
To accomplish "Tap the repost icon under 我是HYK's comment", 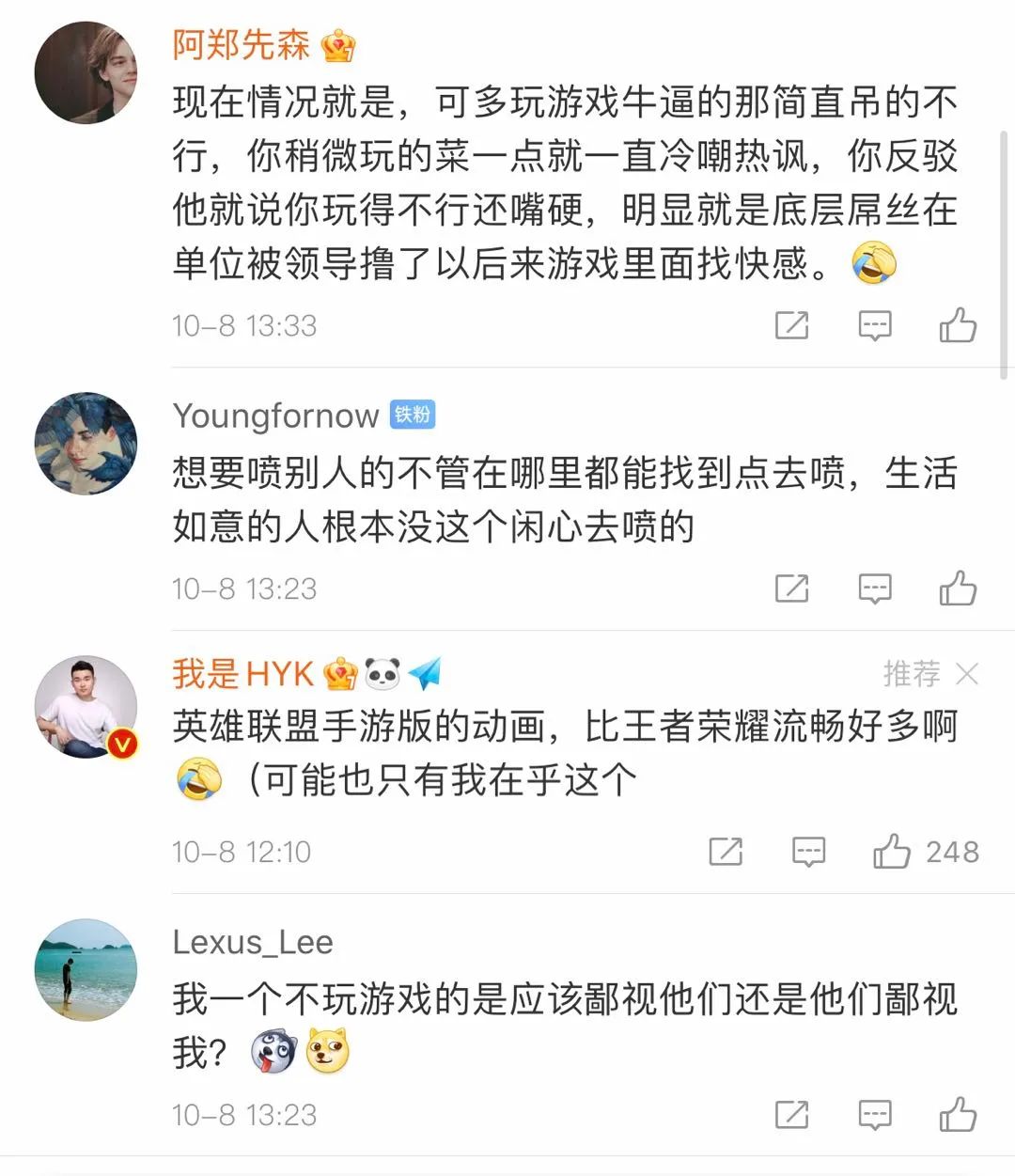I will (x=725, y=852).
